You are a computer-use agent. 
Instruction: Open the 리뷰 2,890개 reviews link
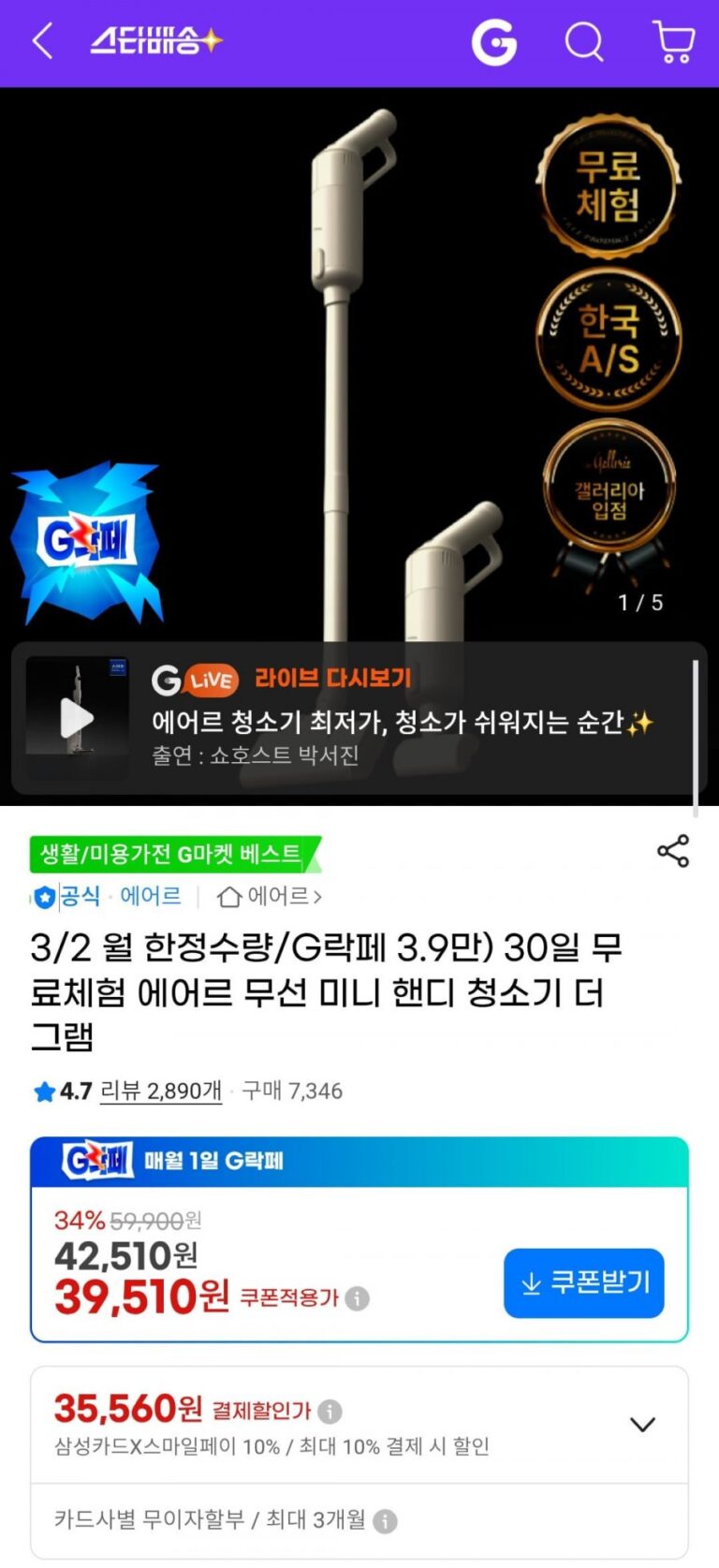point(161,1091)
